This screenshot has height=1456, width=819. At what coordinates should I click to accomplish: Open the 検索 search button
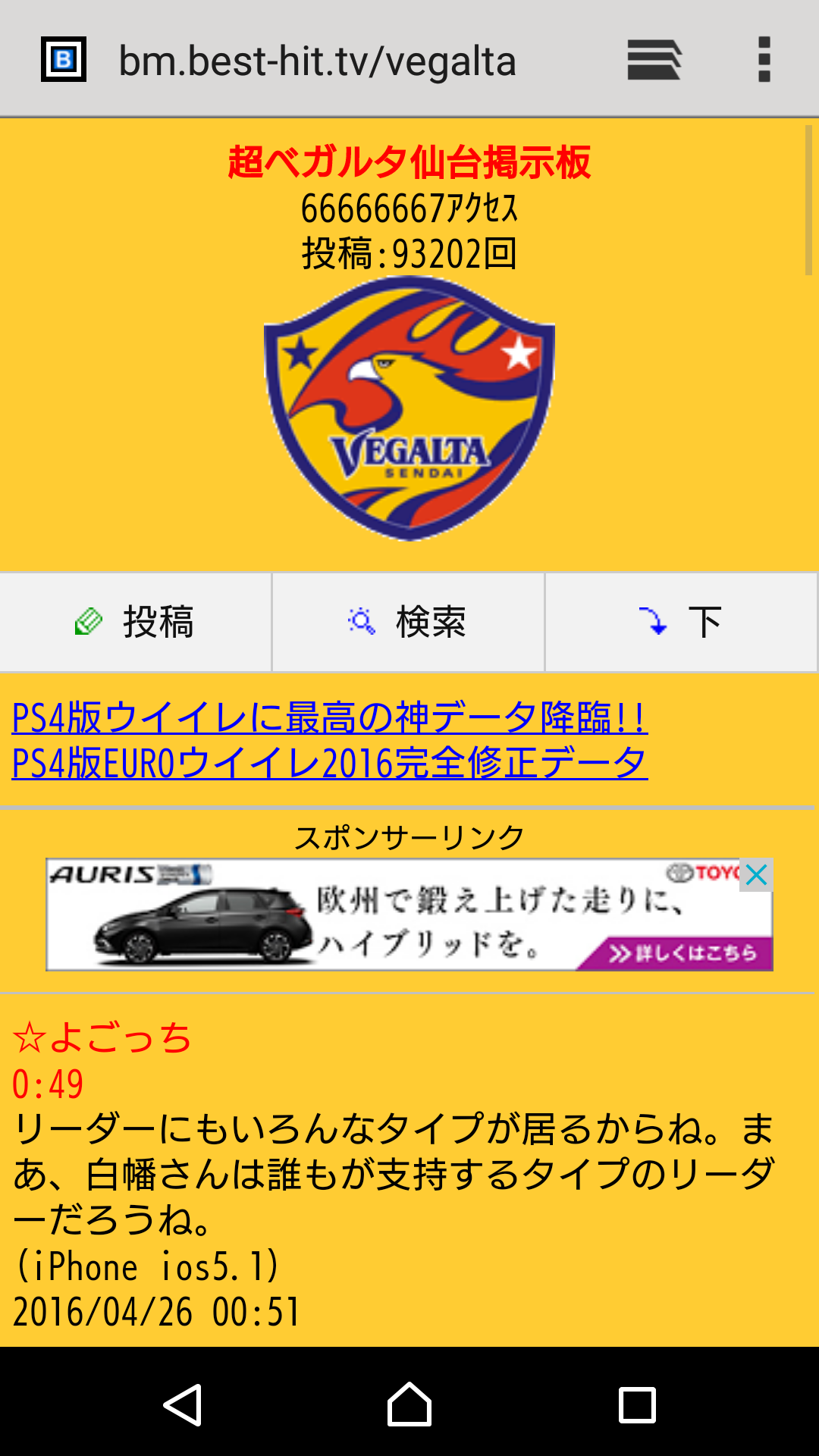click(x=408, y=622)
